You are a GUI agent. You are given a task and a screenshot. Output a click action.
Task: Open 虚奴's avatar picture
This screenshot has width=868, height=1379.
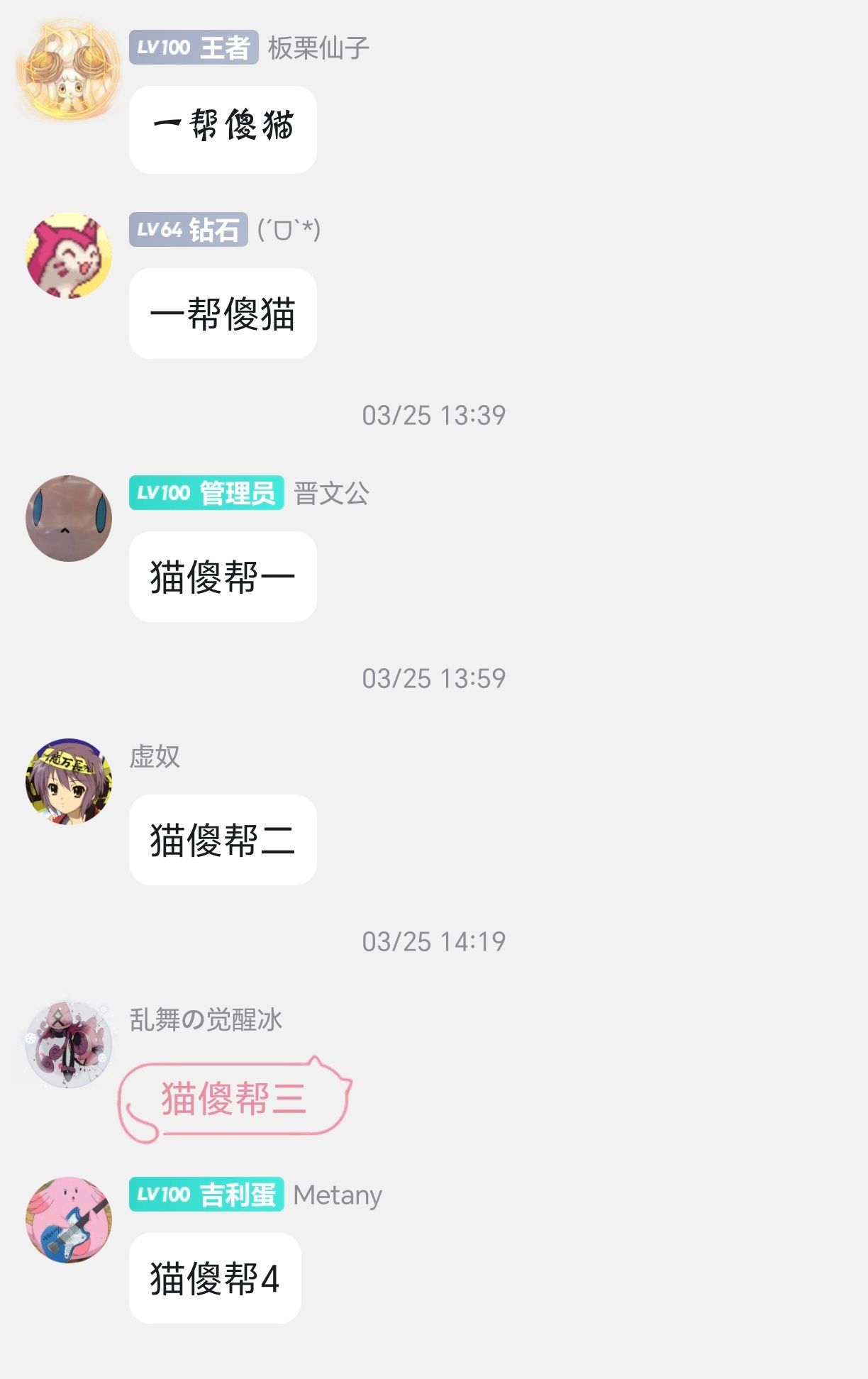tap(68, 781)
